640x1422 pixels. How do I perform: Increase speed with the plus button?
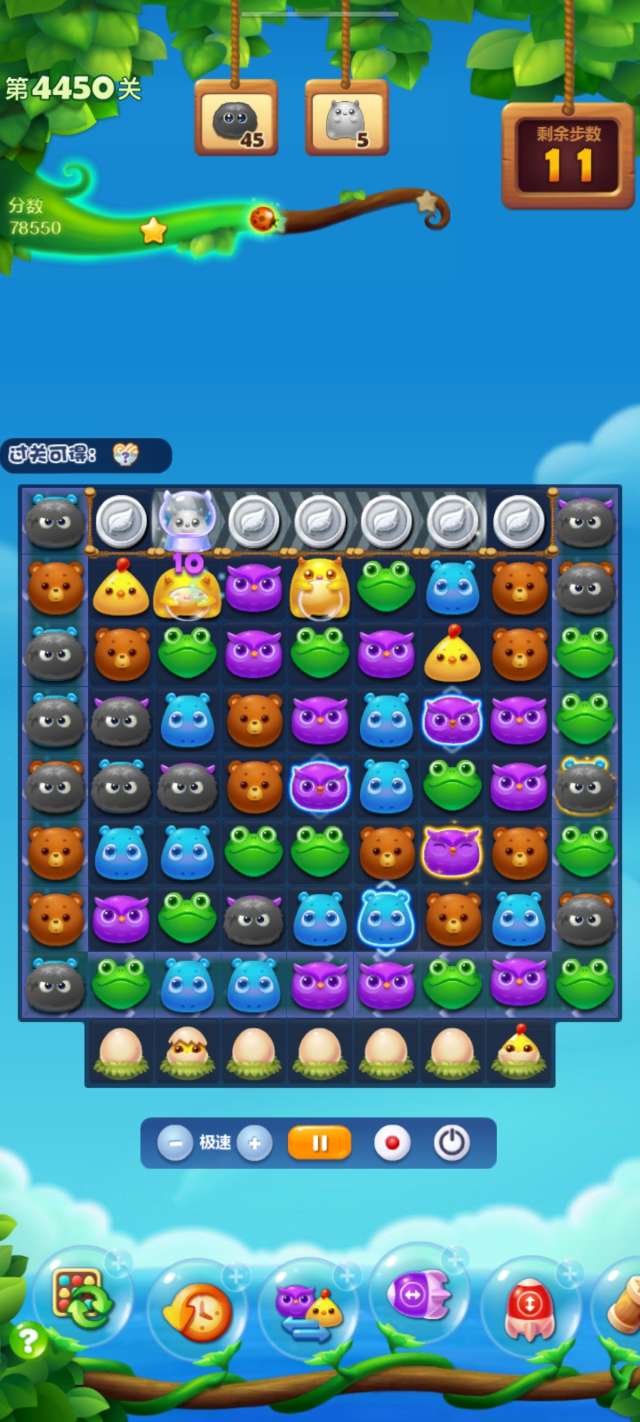[254, 1142]
